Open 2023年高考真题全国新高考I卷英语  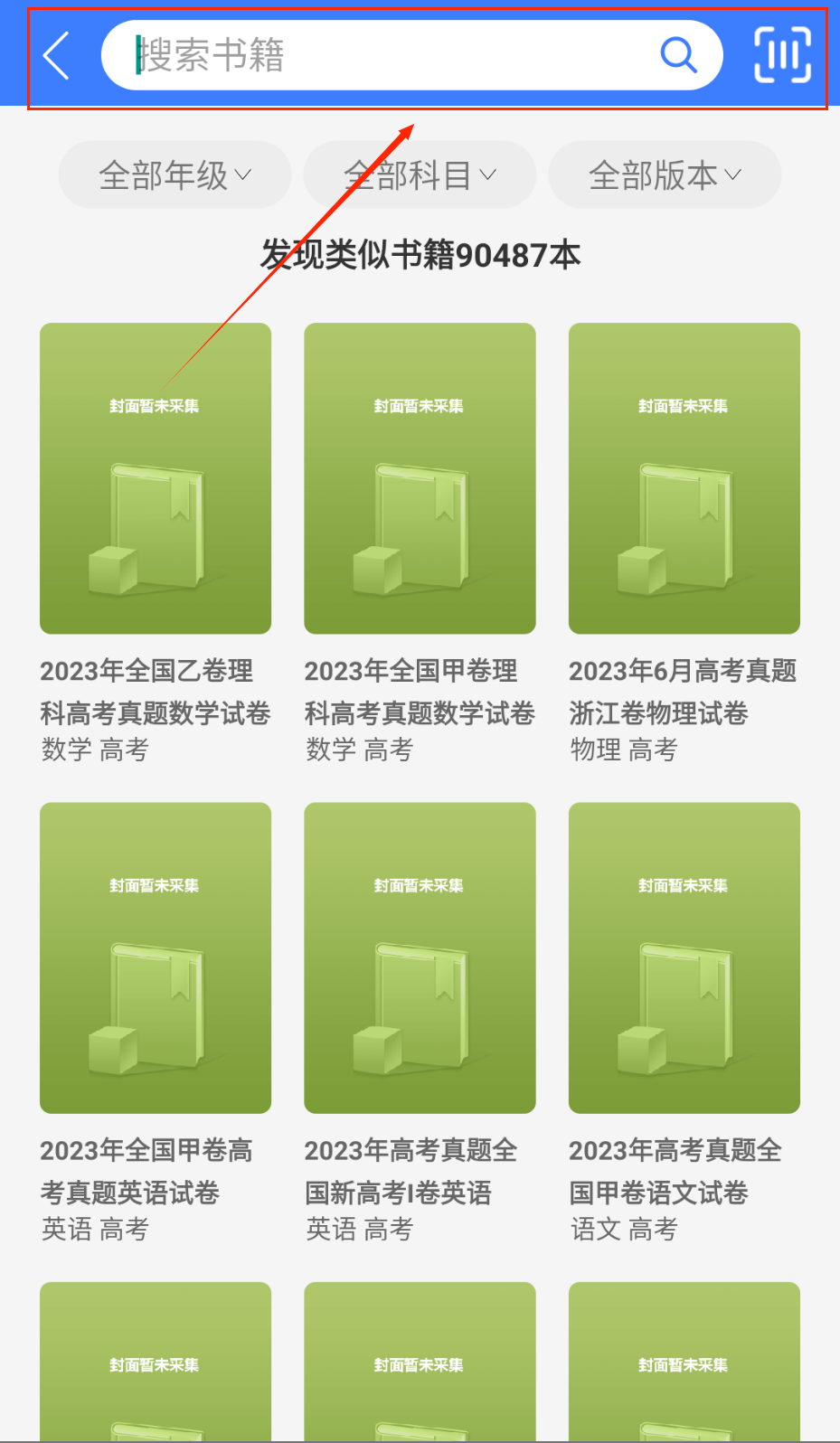coord(420,957)
